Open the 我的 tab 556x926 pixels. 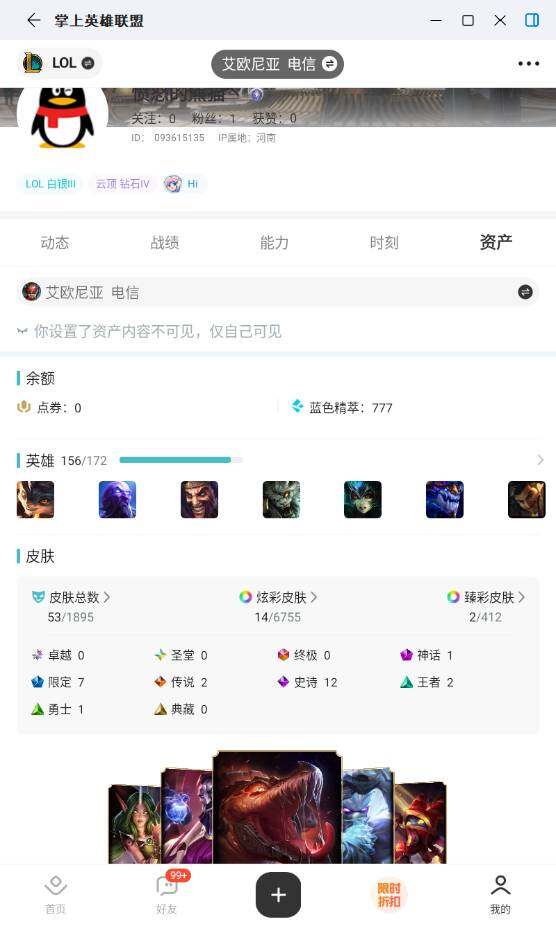500,895
